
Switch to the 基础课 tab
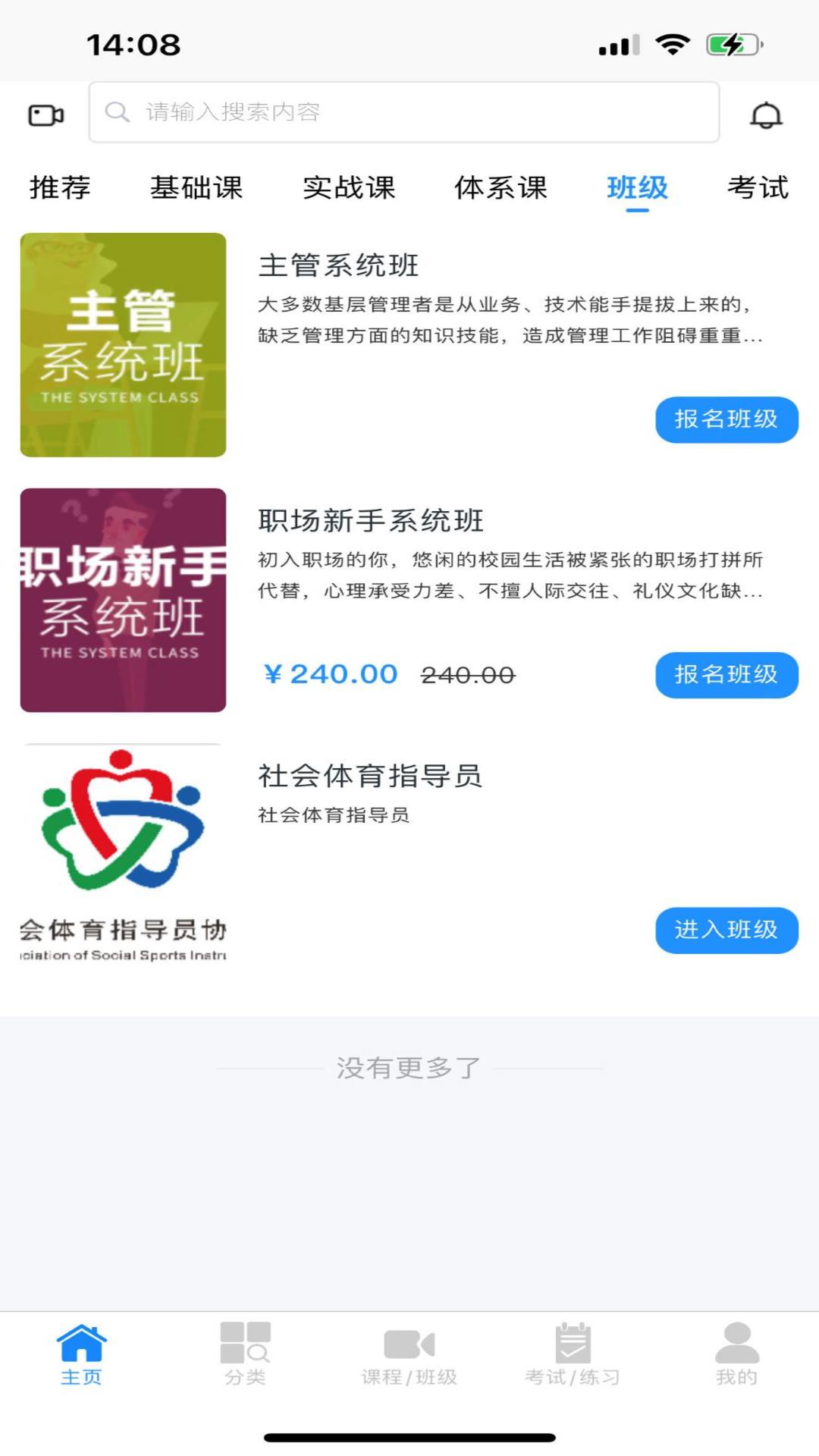coord(196,188)
